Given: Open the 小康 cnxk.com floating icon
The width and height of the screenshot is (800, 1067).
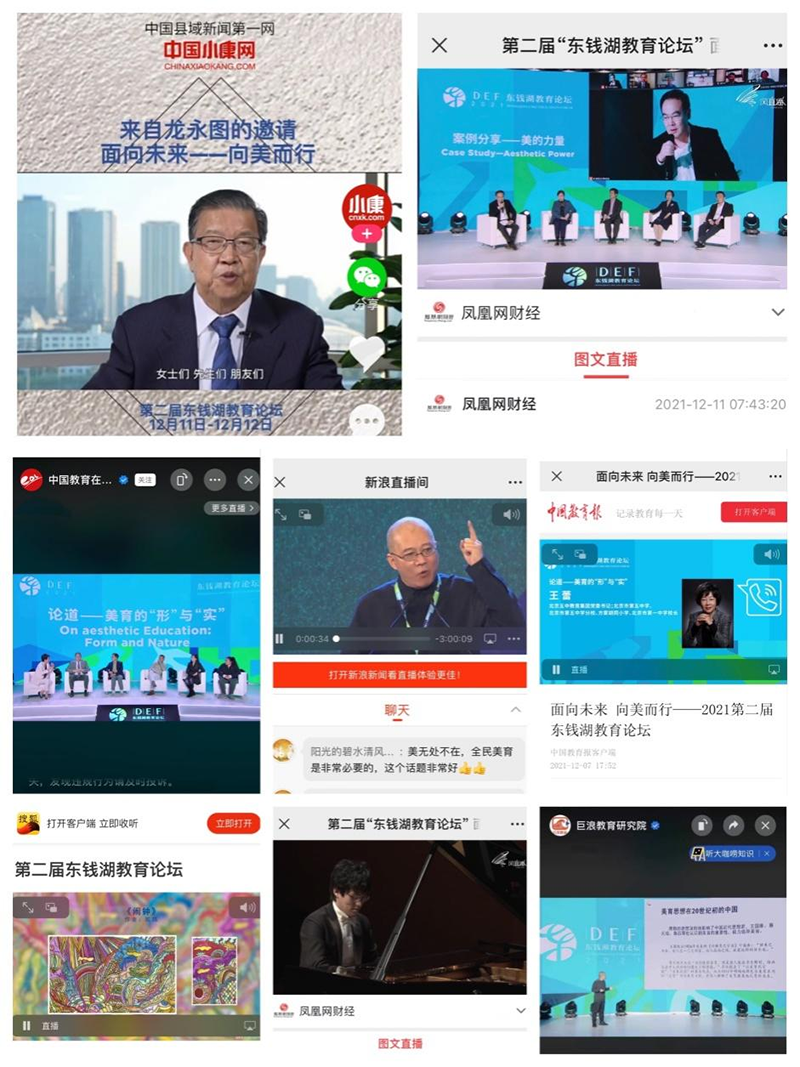Looking at the screenshot, I should tap(366, 208).
